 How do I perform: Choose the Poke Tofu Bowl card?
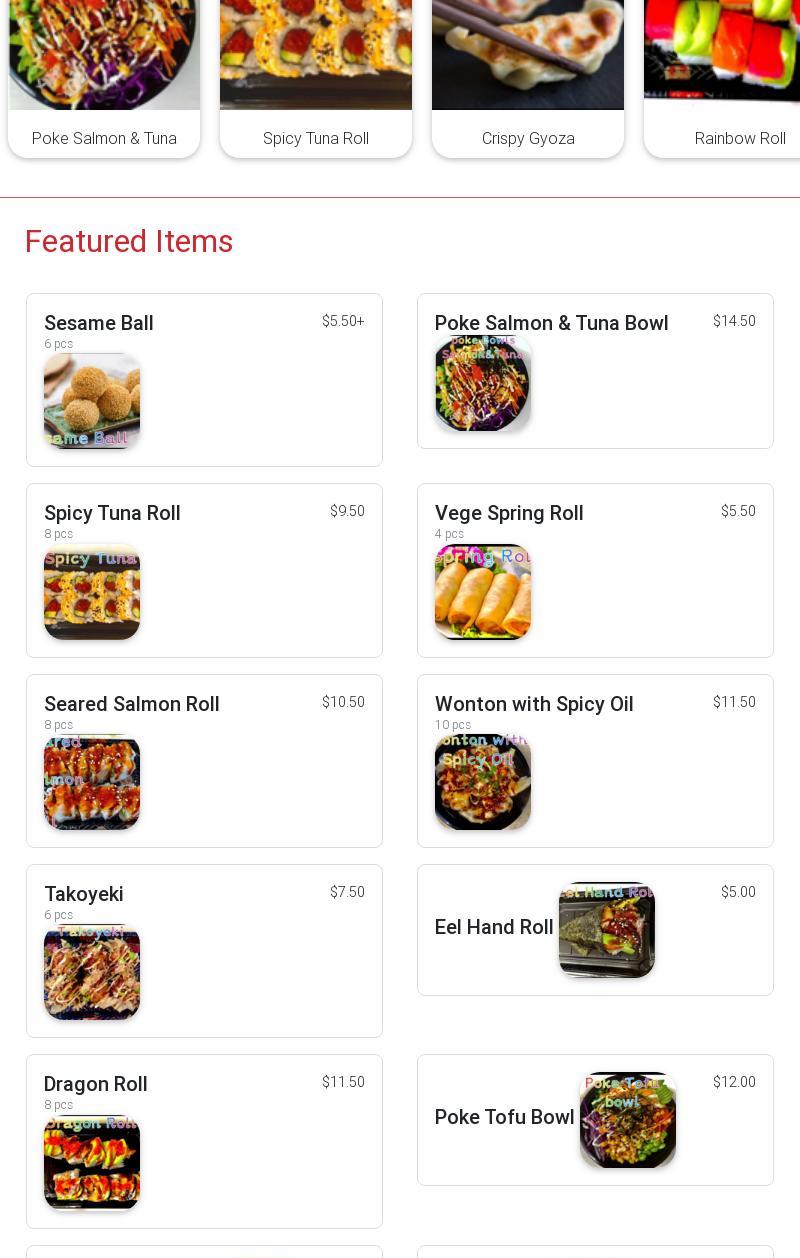coord(595,1119)
